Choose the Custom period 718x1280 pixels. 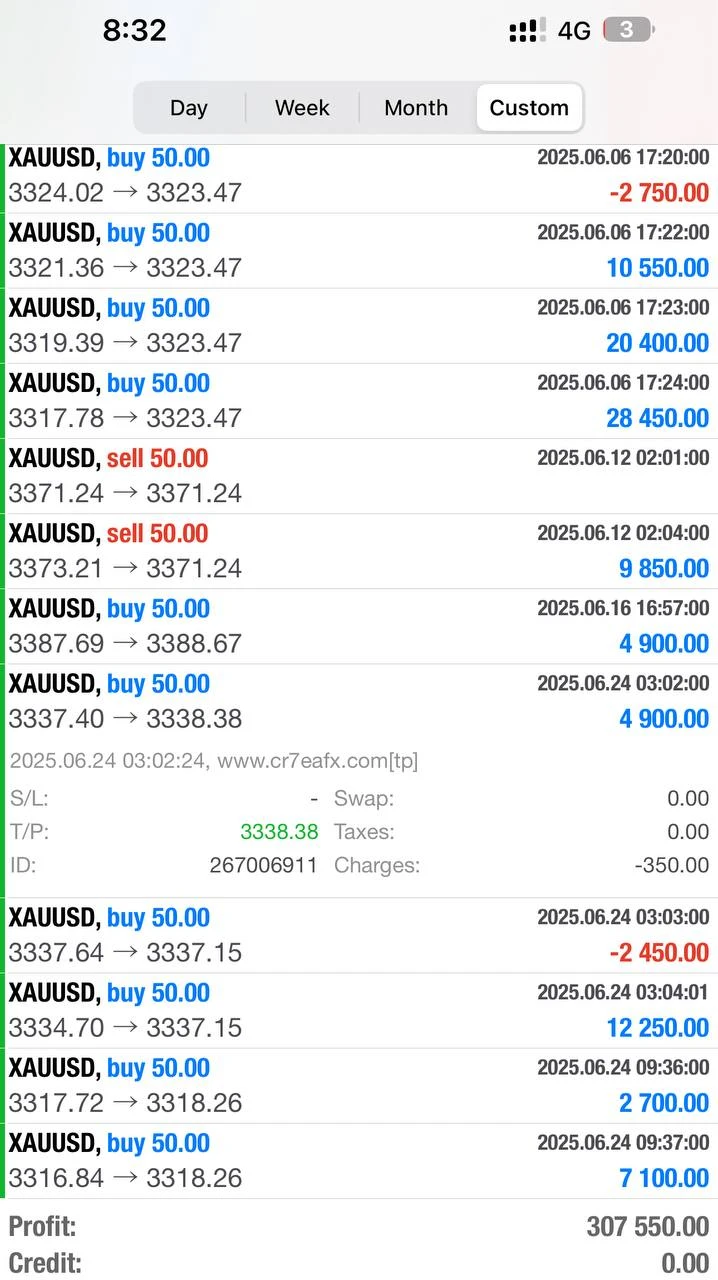(x=529, y=108)
